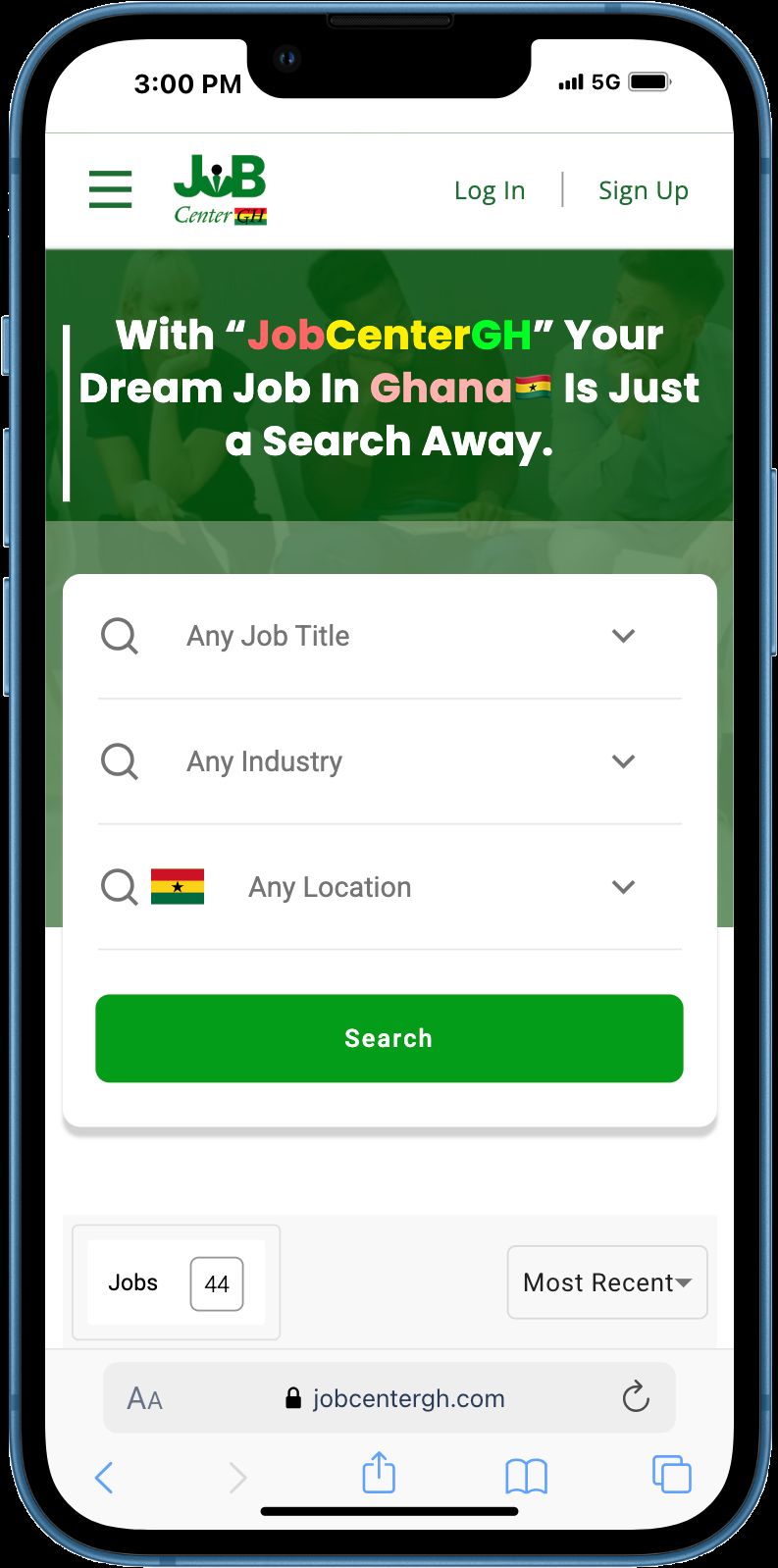Reload the page
This screenshot has height=1568, width=778.
tap(636, 1396)
